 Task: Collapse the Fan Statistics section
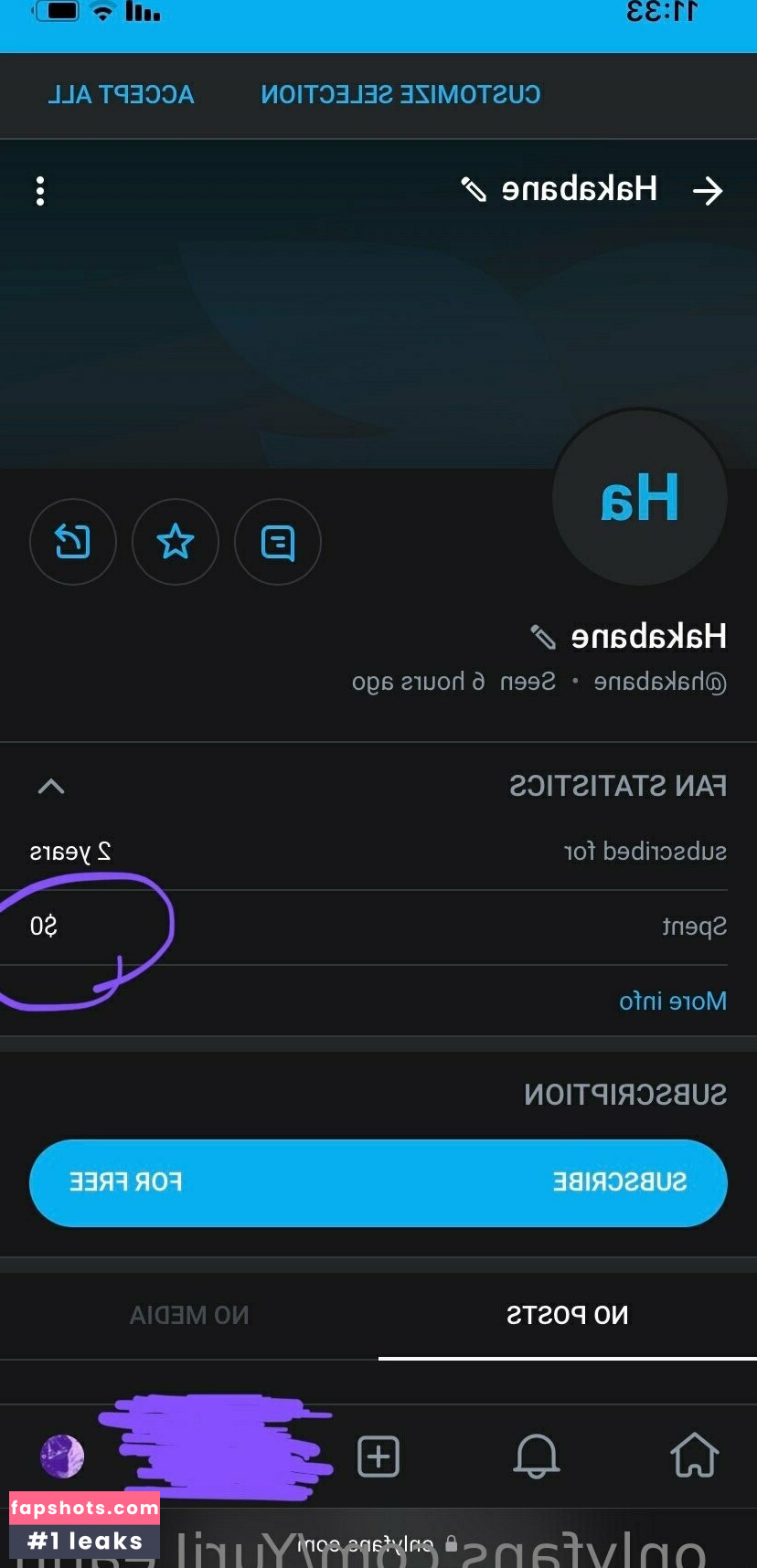click(x=51, y=786)
